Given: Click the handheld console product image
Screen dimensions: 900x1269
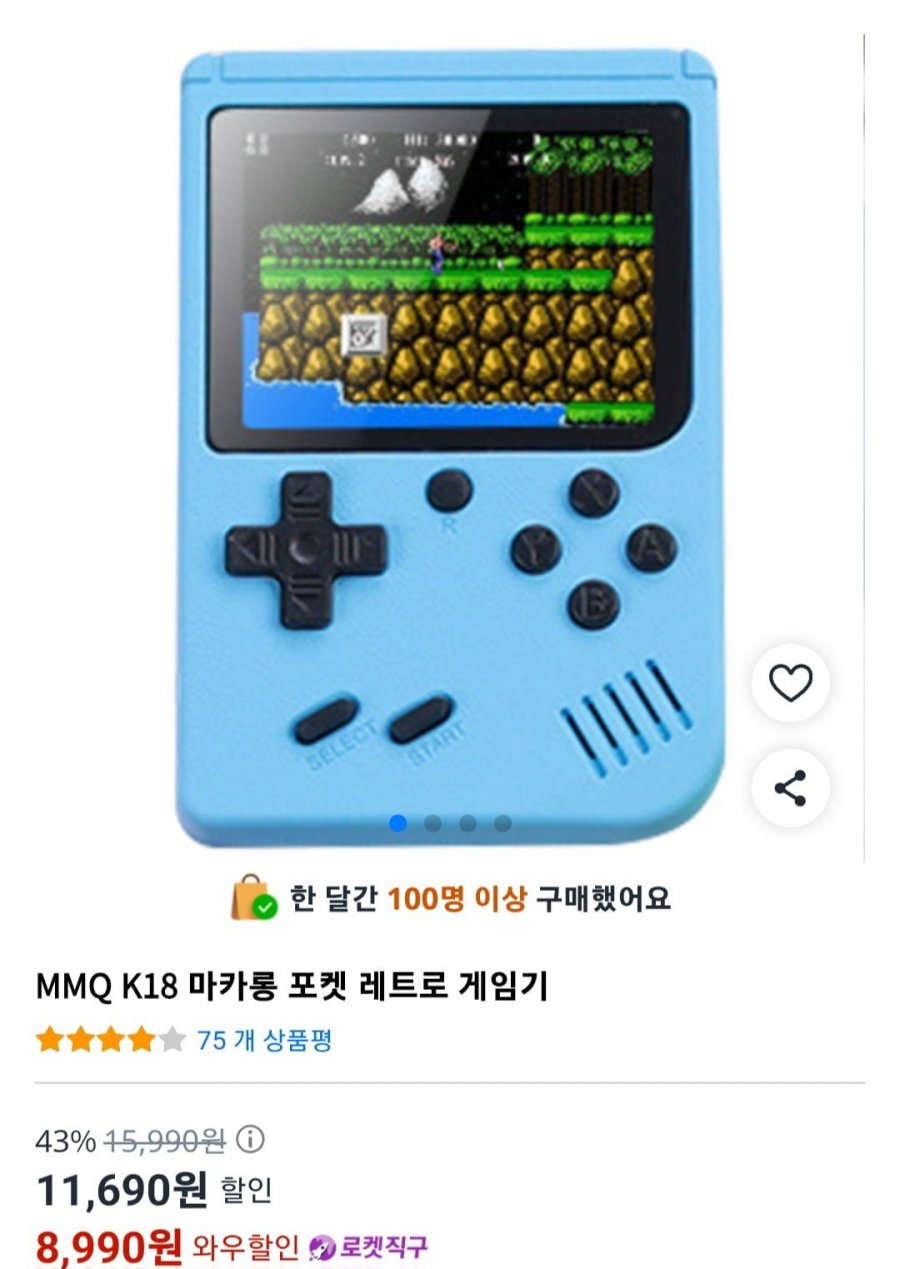Looking at the screenshot, I should coord(445,440).
